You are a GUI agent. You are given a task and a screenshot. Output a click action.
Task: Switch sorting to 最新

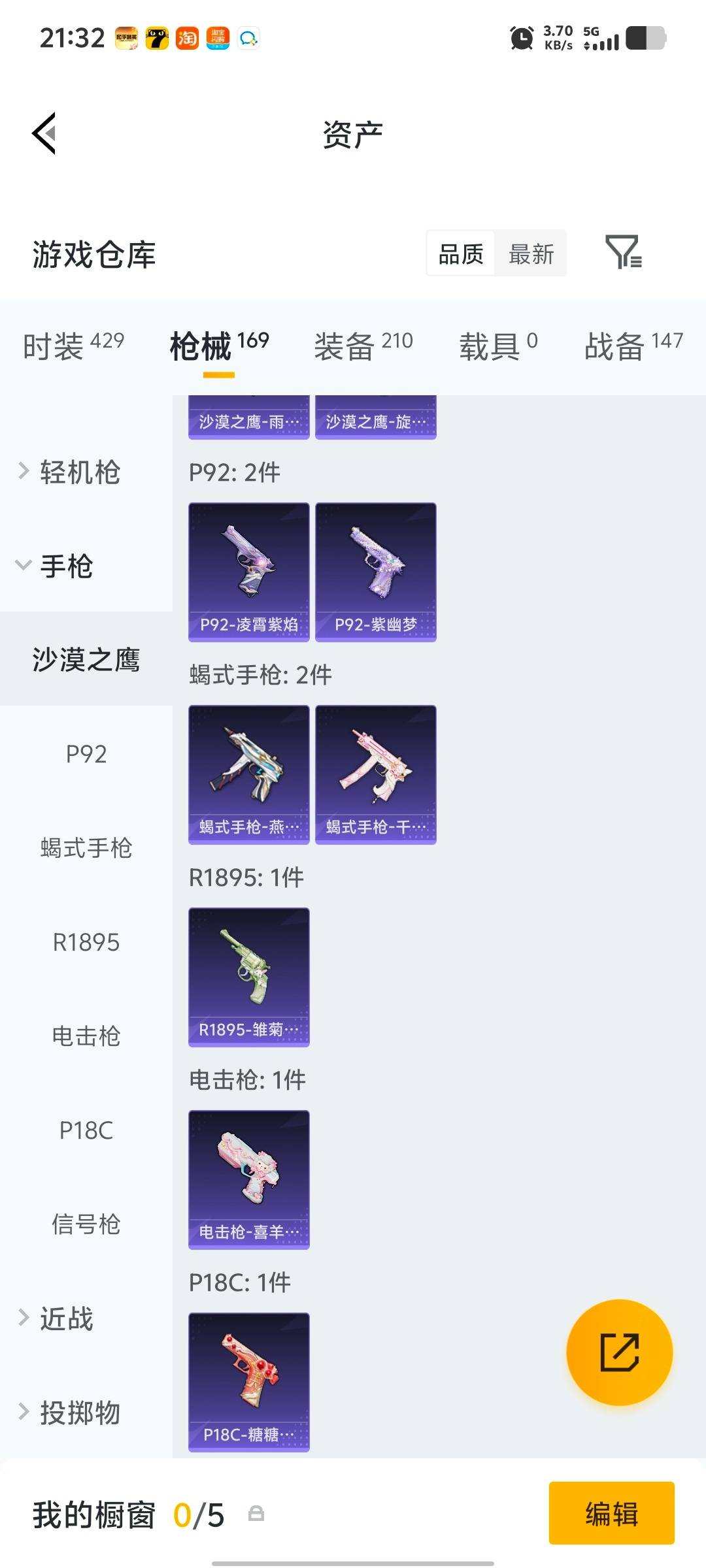tap(531, 253)
